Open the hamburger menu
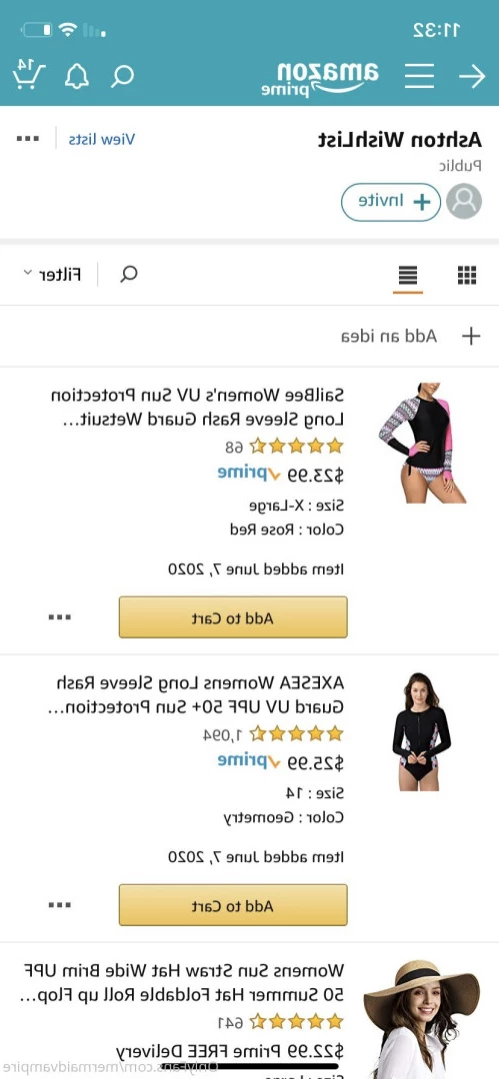The width and height of the screenshot is (499, 1079). tap(419, 76)
